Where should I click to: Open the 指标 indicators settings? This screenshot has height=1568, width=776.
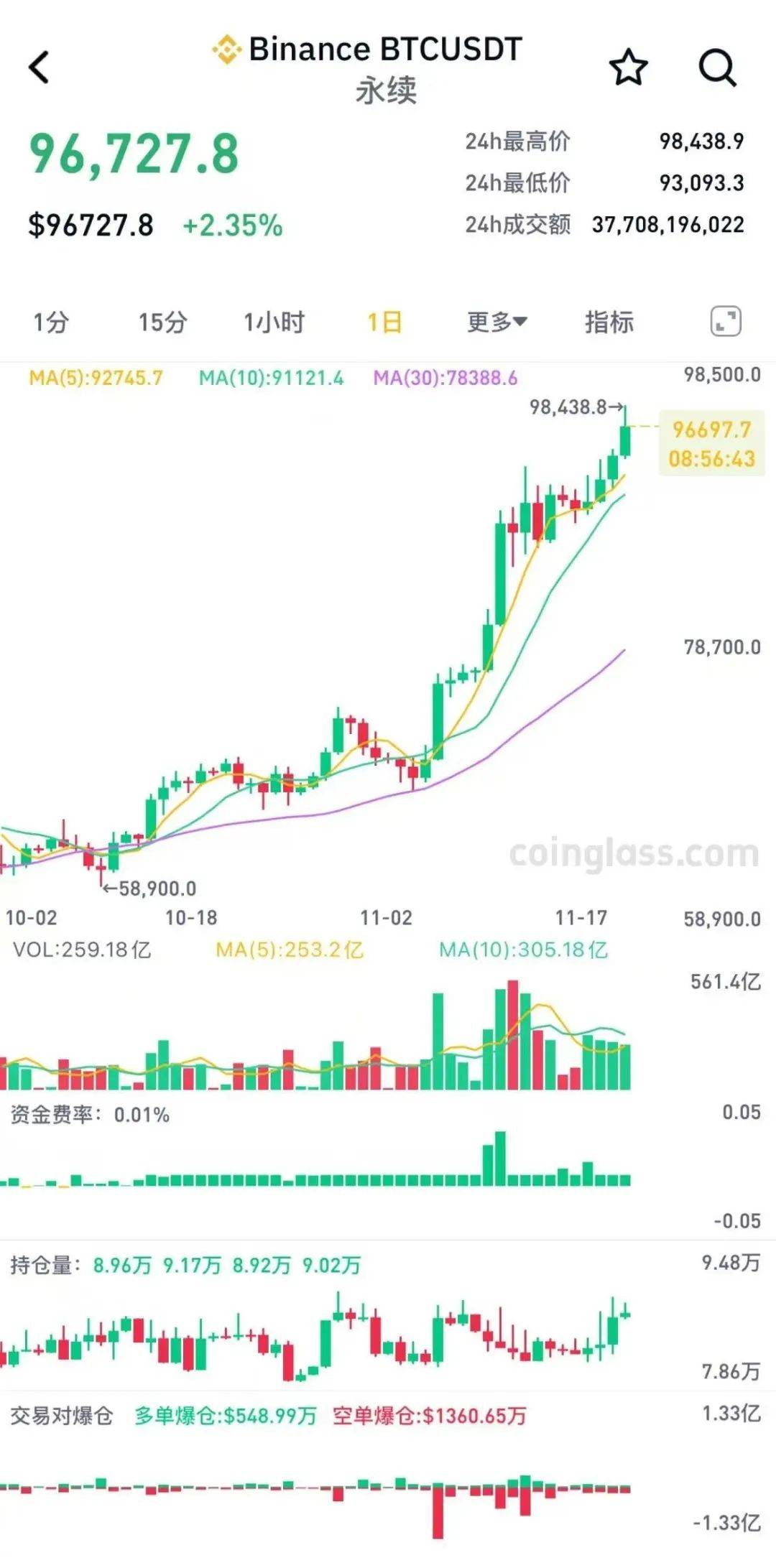point(609,323)
